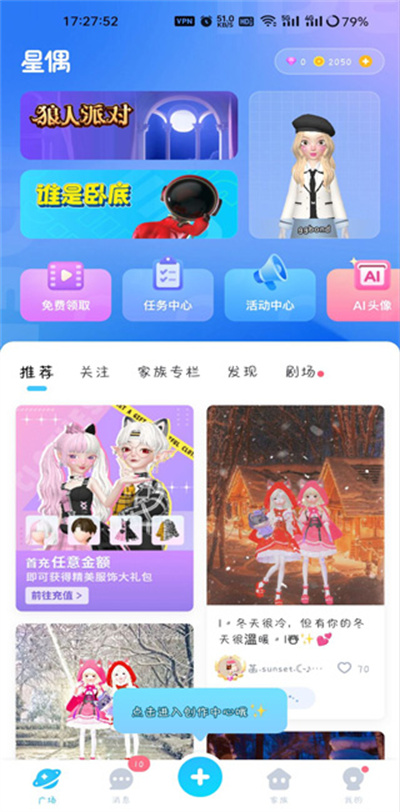Open 活动中心
400x812 pixels.
270,293
